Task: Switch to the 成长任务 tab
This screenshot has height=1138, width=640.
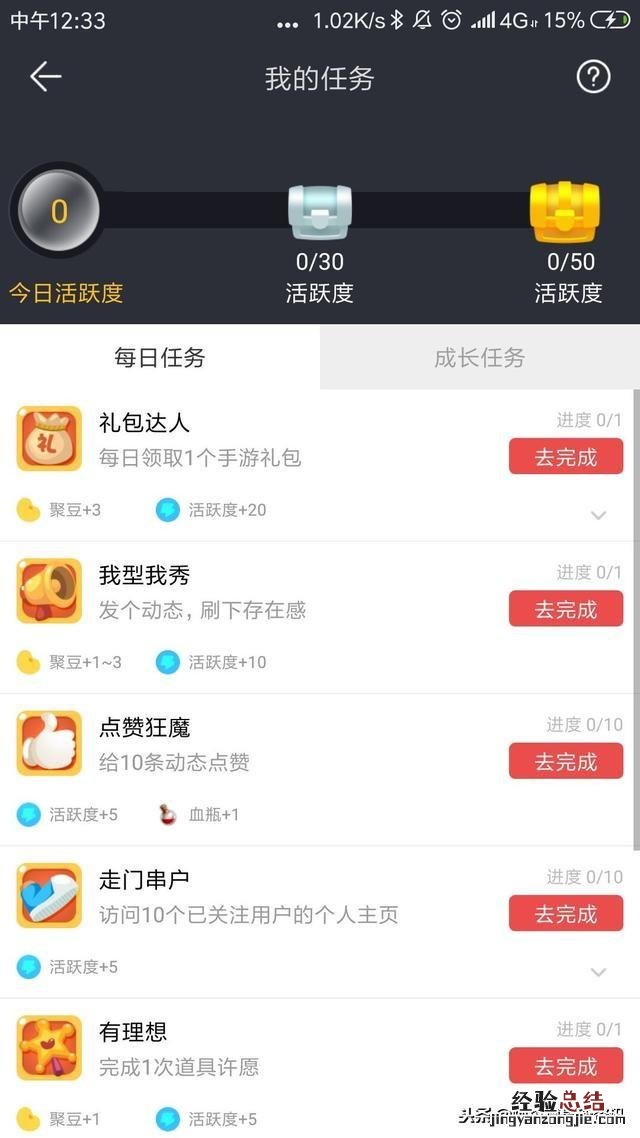Action: [x=479, y=357]
